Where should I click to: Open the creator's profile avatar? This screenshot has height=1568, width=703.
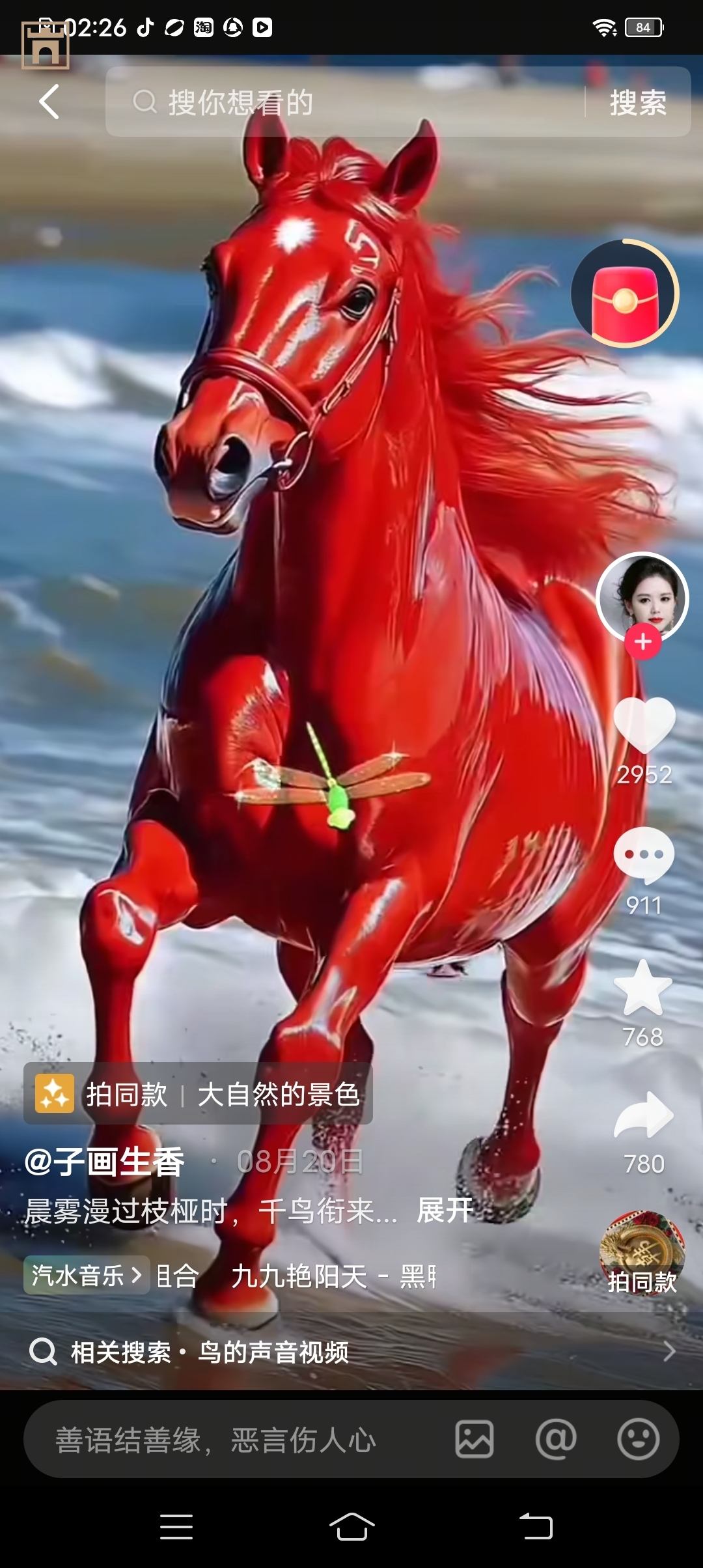[x=642, y=597]
